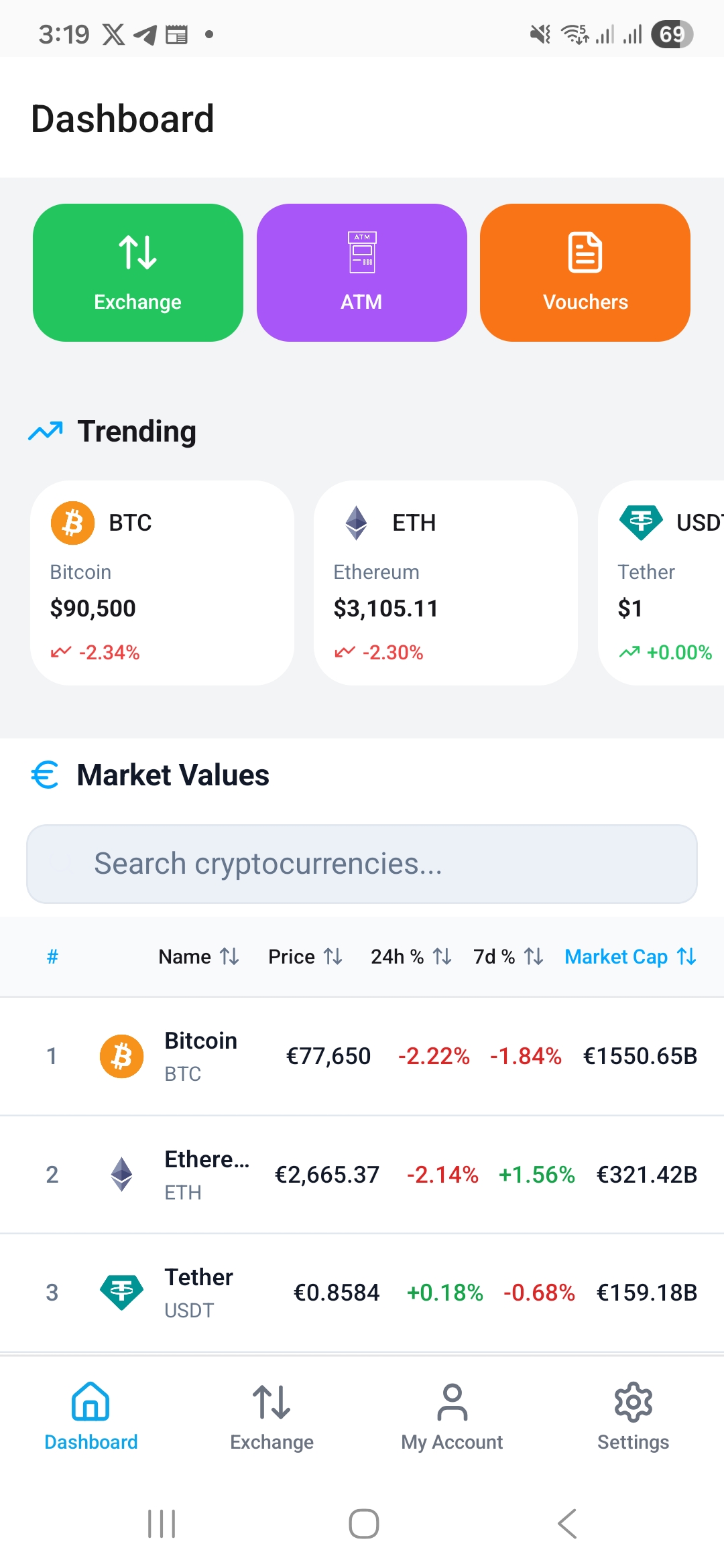724x1568 pixels.
Task: Open the My Account tab
Action: click(451, 1414)
